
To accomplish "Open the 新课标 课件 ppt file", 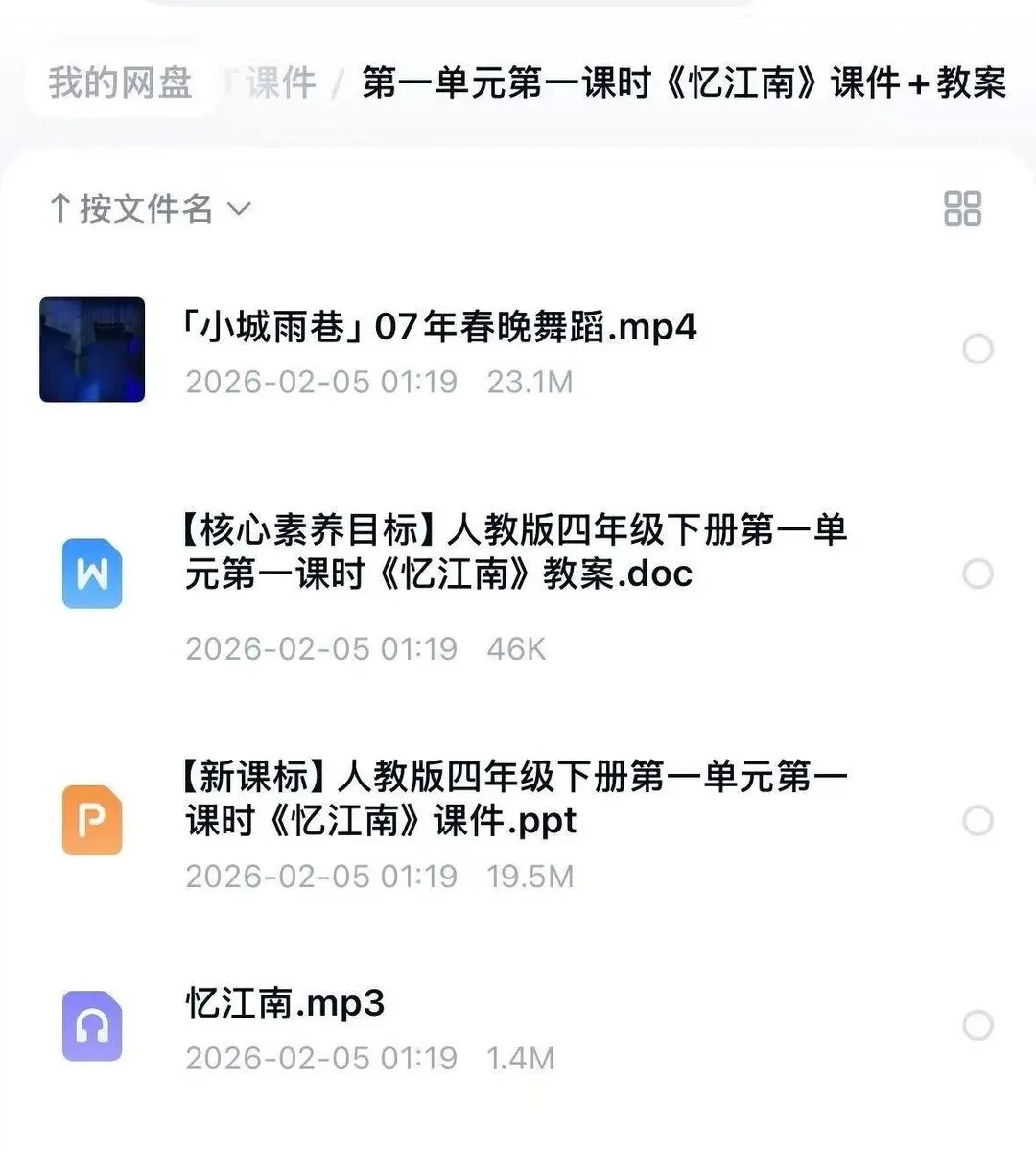I will (x=514, y=798).
